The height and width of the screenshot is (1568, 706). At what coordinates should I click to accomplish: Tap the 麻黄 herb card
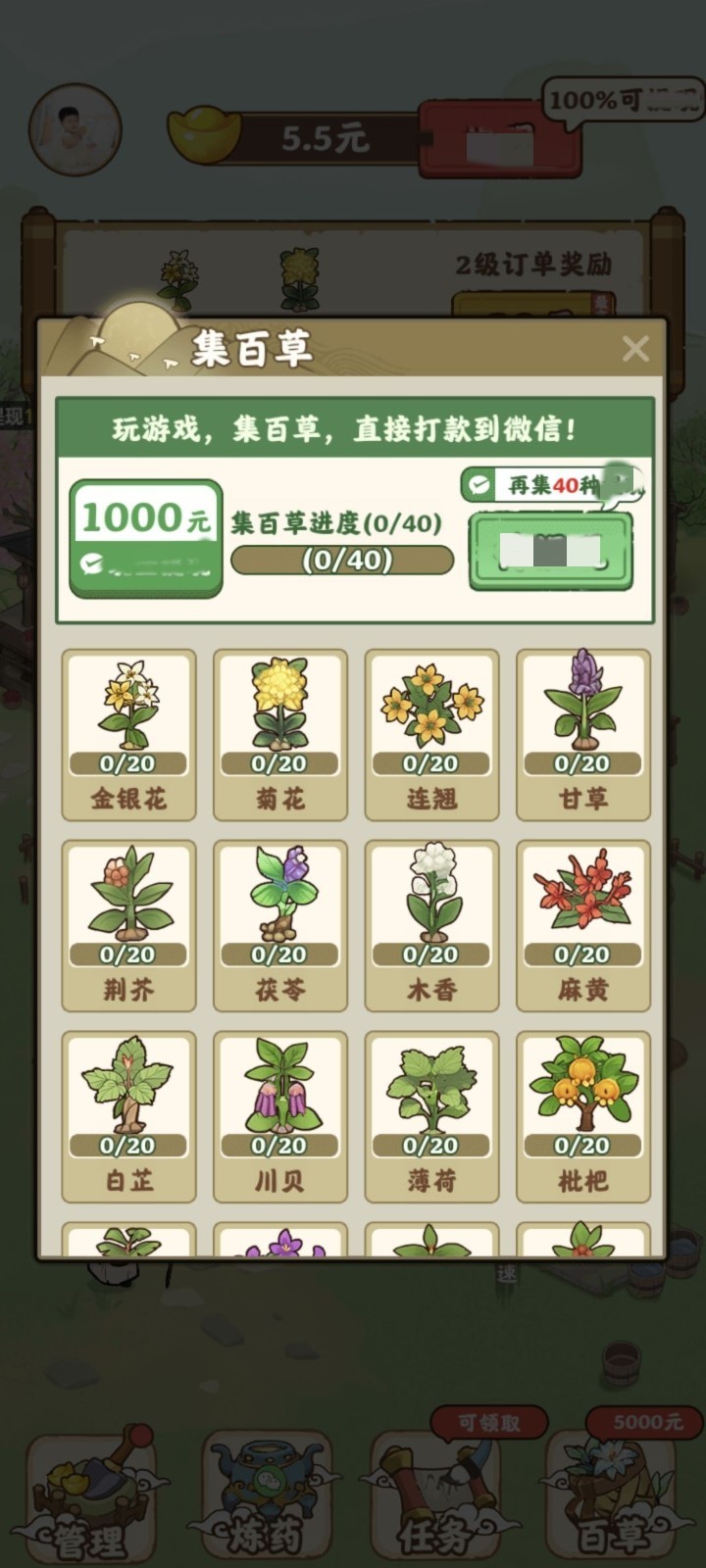pos(583,925)
